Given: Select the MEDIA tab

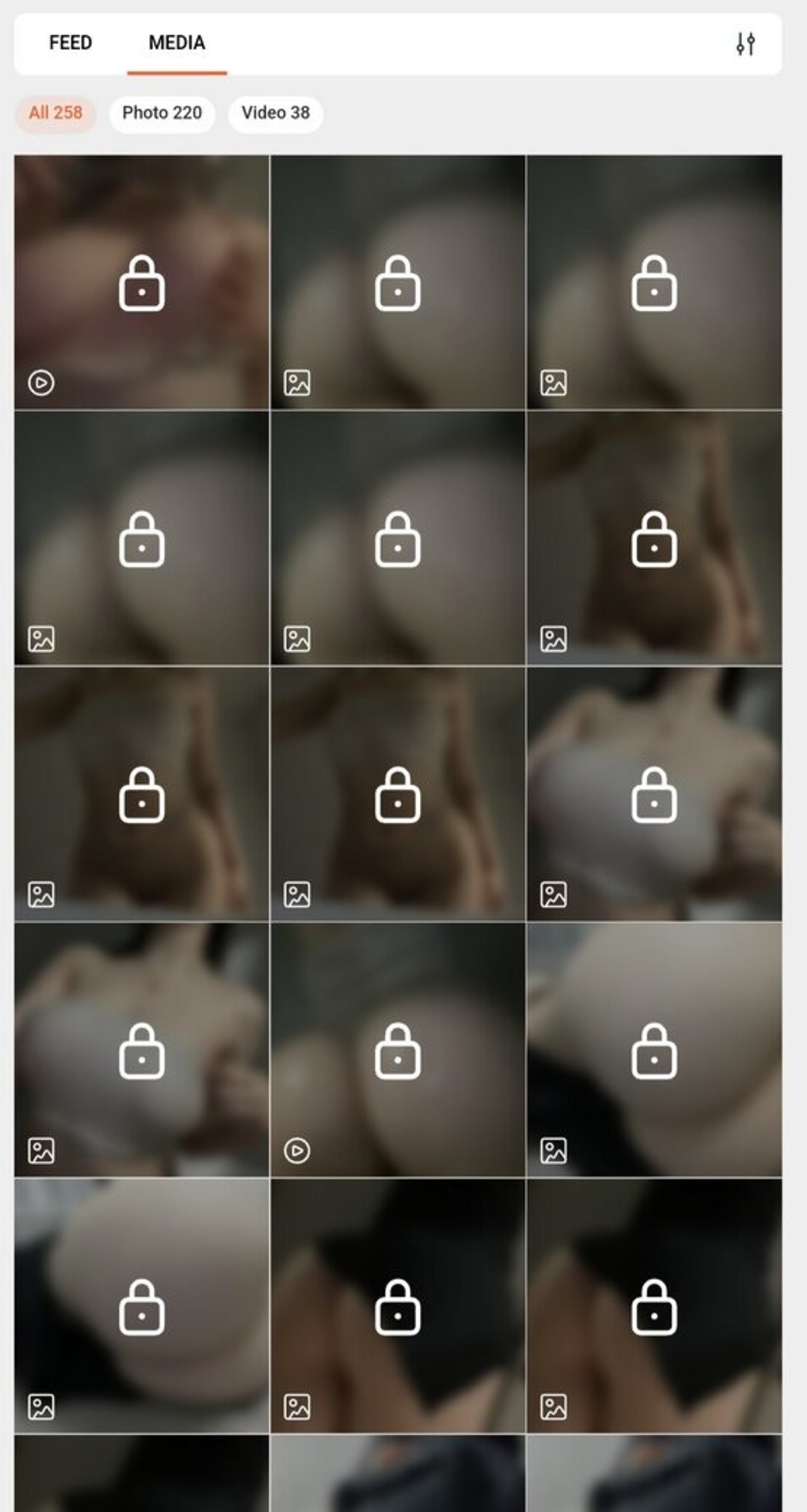Looking at the screenshot, I should pyautogui.click(x=176, y=43).
